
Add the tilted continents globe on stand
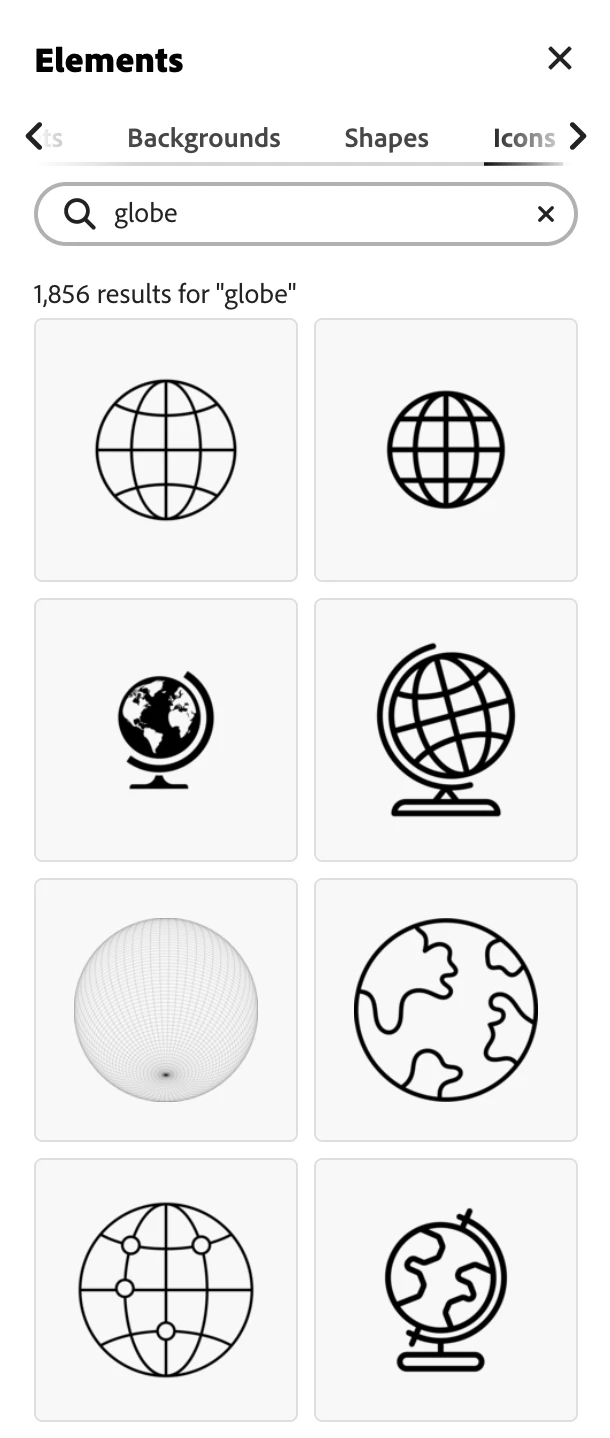pyautogui.click(x=446, y=1289)
